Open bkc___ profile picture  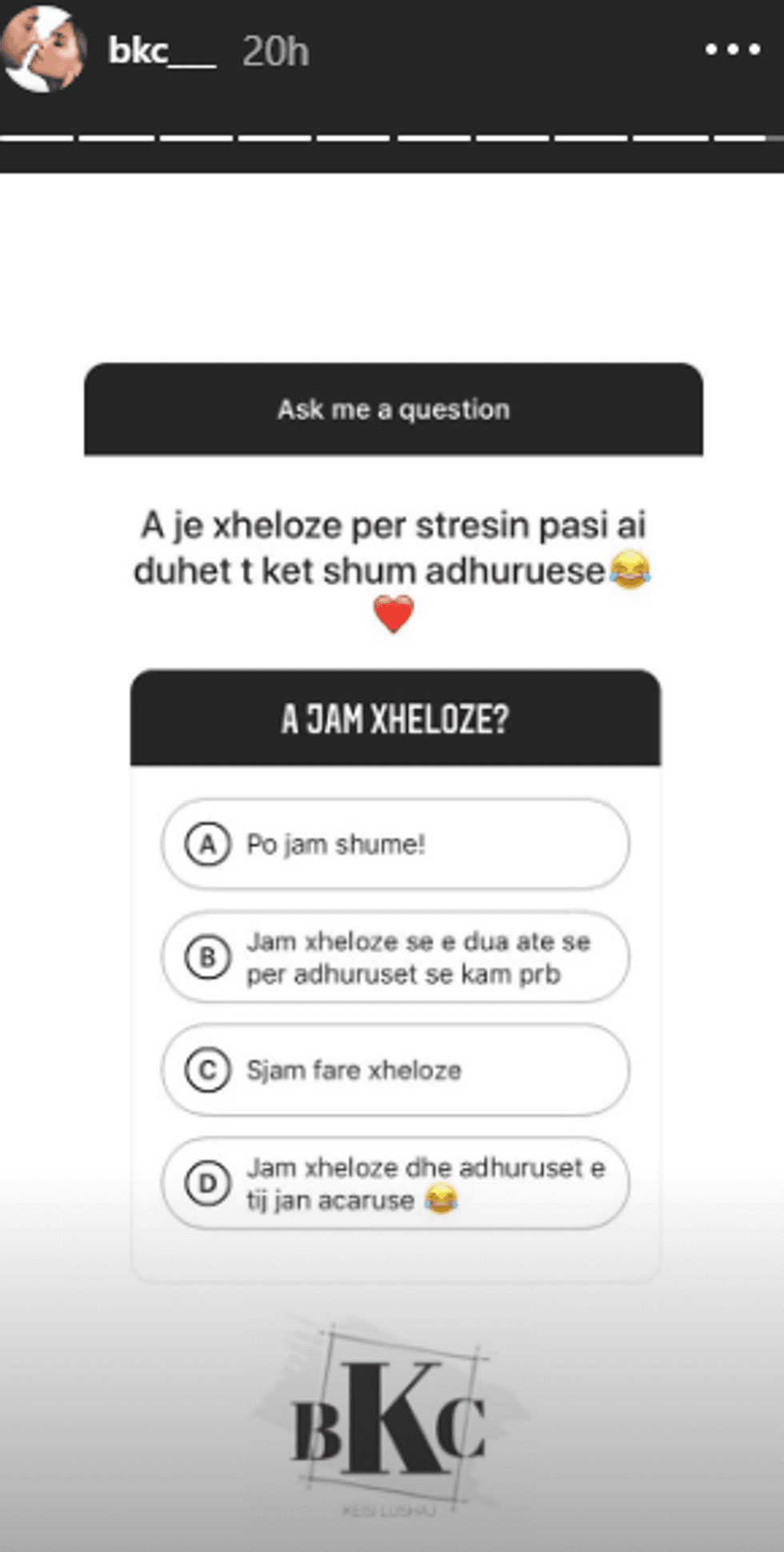[x=43, y=50]
